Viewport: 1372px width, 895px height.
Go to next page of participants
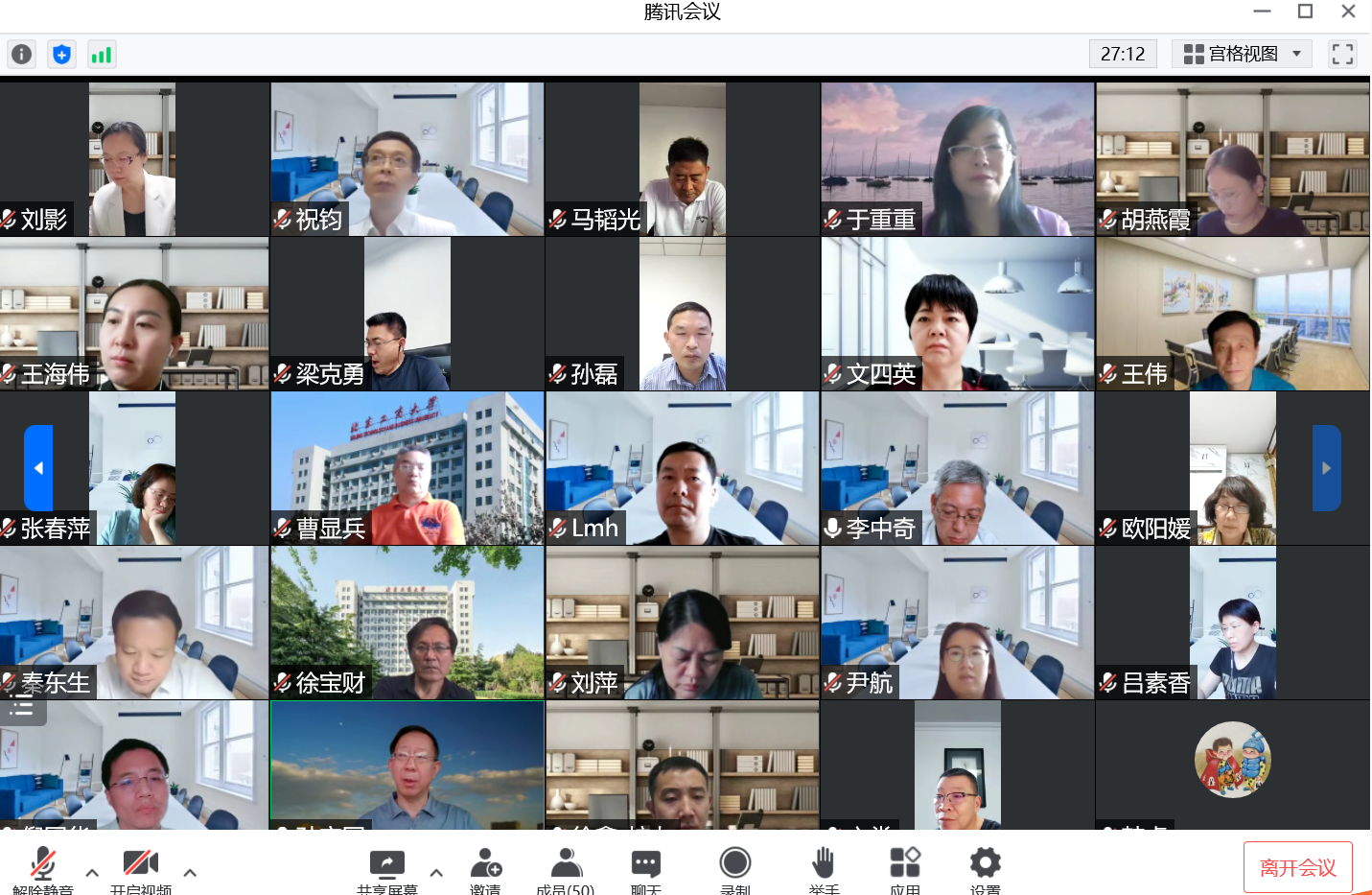[1326, 468]
